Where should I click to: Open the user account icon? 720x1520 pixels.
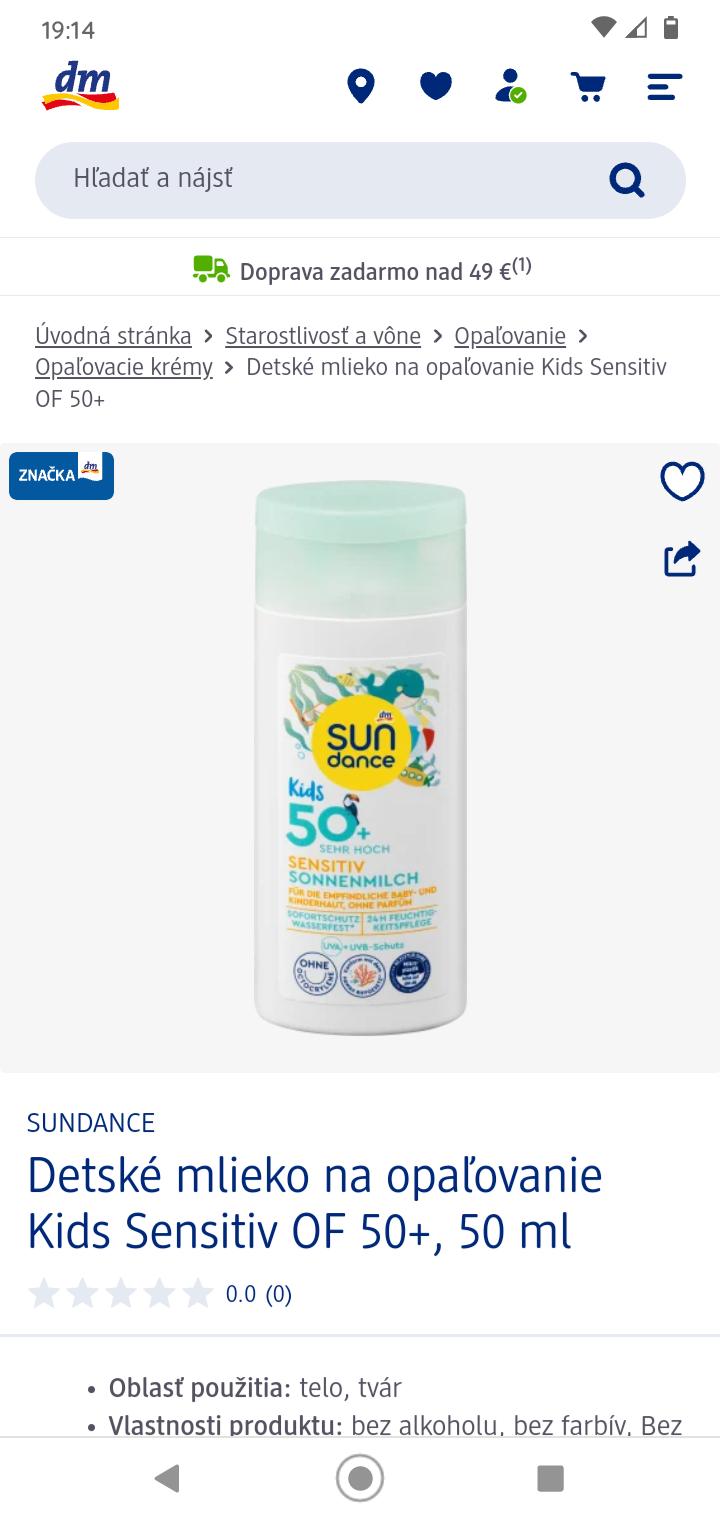pos(511,87)
